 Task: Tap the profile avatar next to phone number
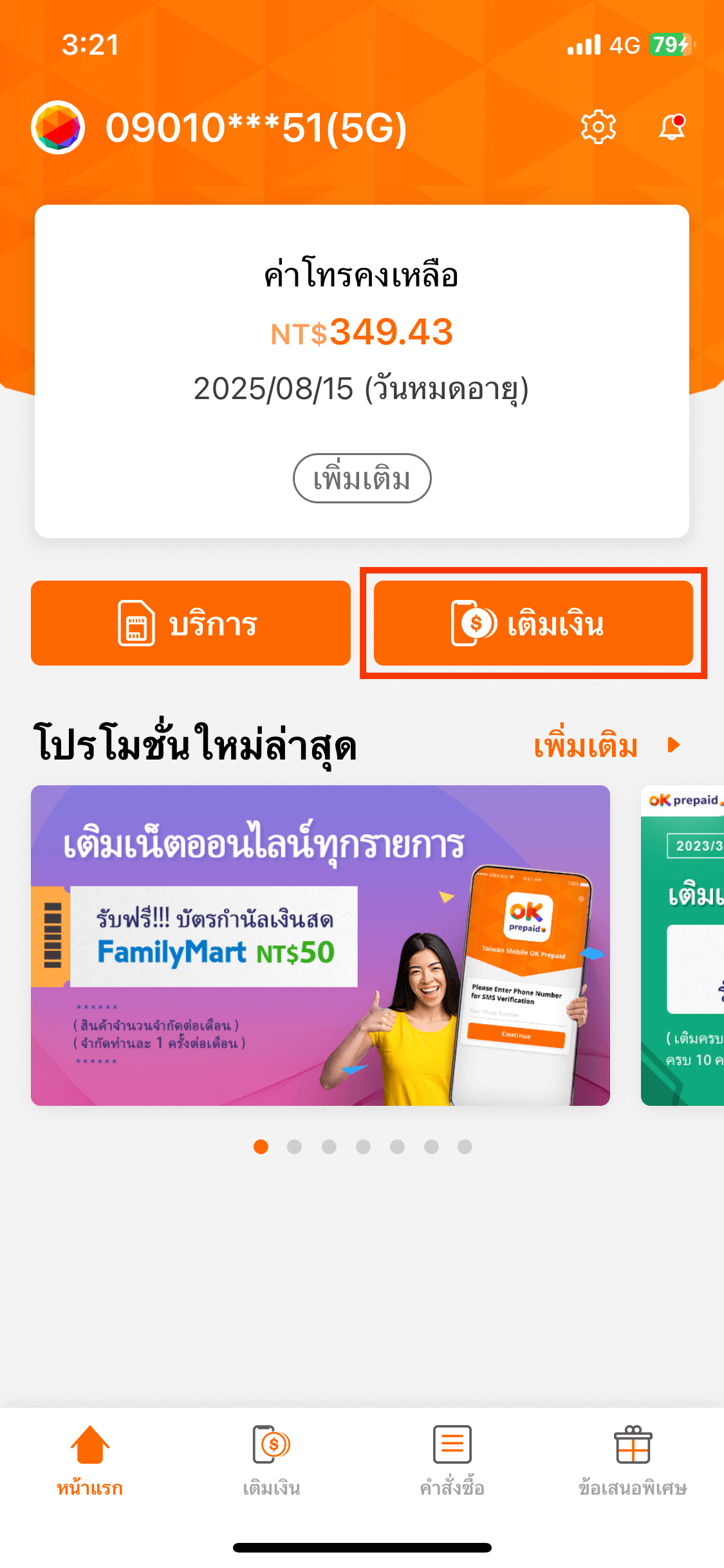58,127
